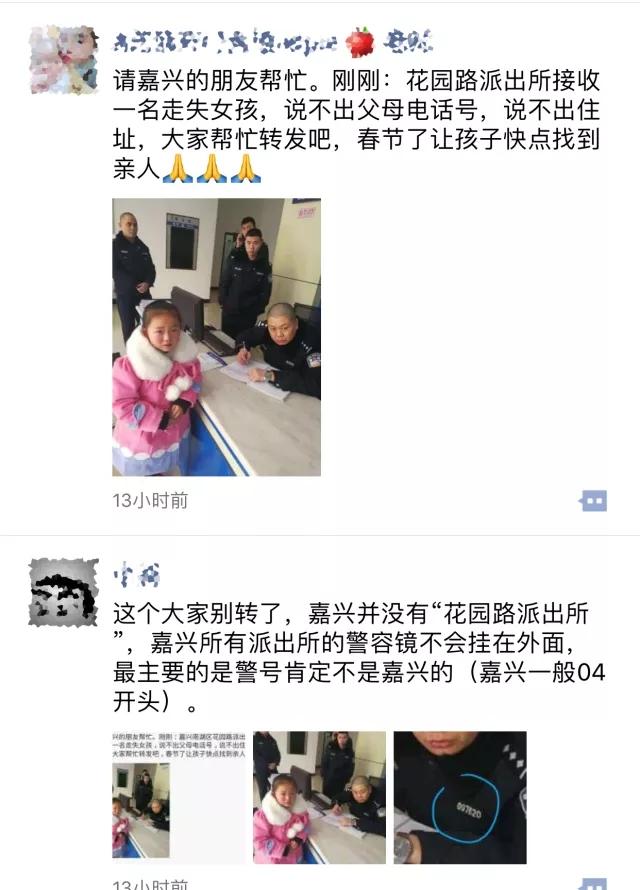Open first screenshot image in second post

[x=179, y=797]
